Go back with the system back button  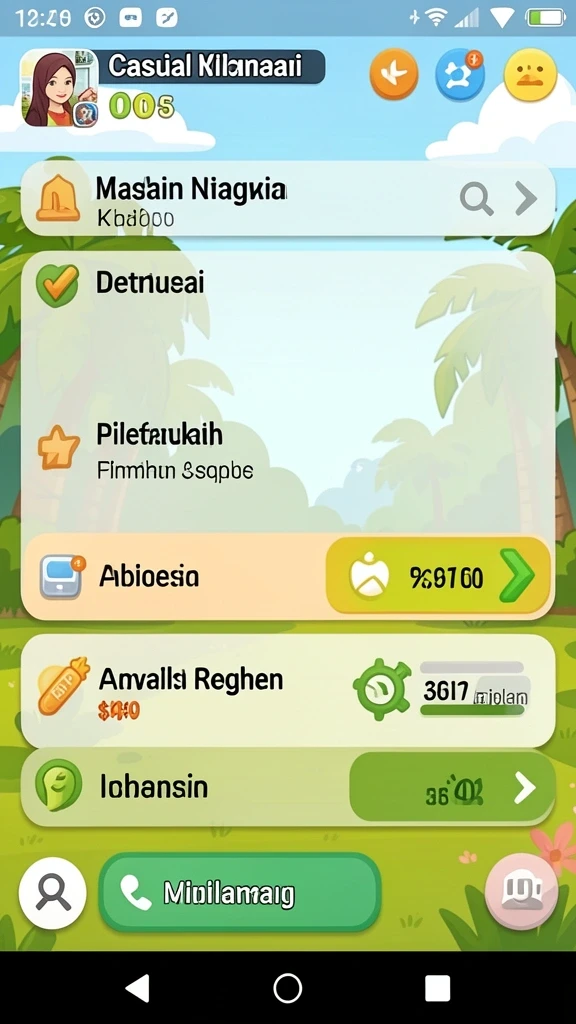pyautogui.click(x=138, y=988)
